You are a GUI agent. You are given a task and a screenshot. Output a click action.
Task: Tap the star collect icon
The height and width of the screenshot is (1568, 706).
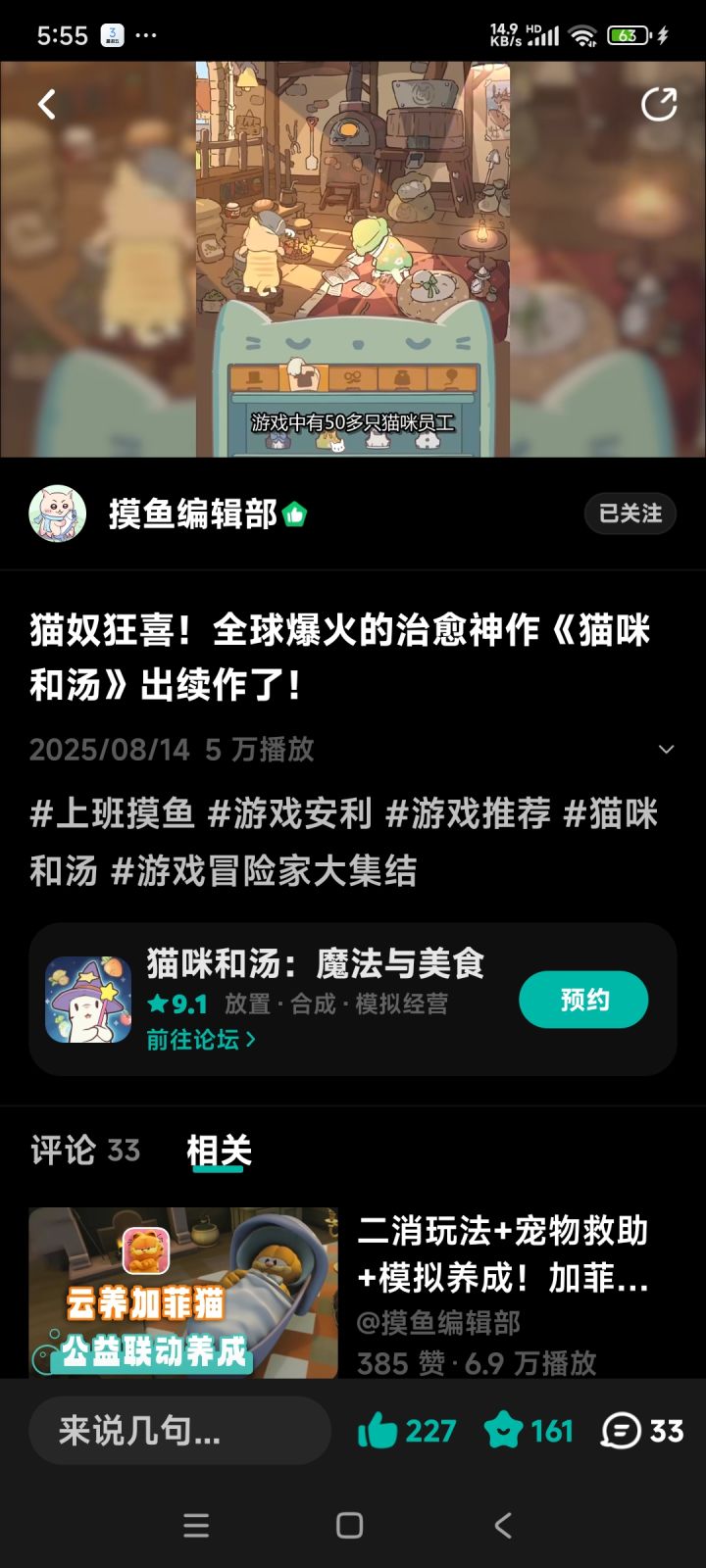(x=502, y=1430)
